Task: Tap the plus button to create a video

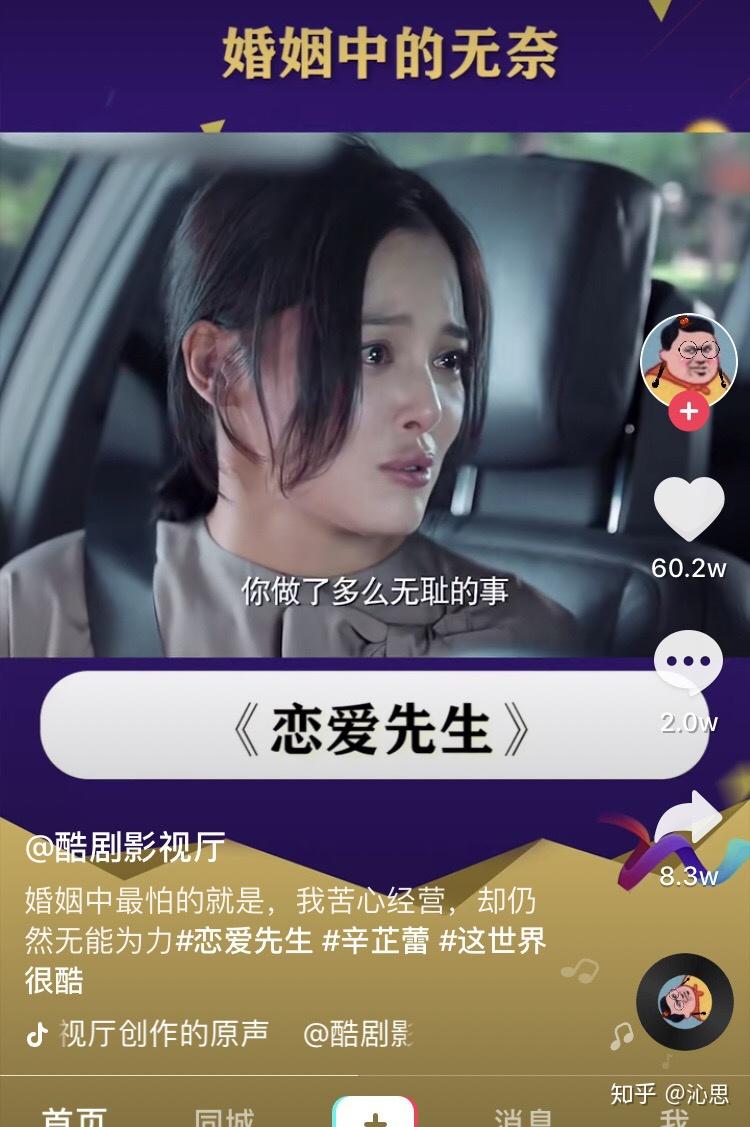Action: click(374, 1113)
